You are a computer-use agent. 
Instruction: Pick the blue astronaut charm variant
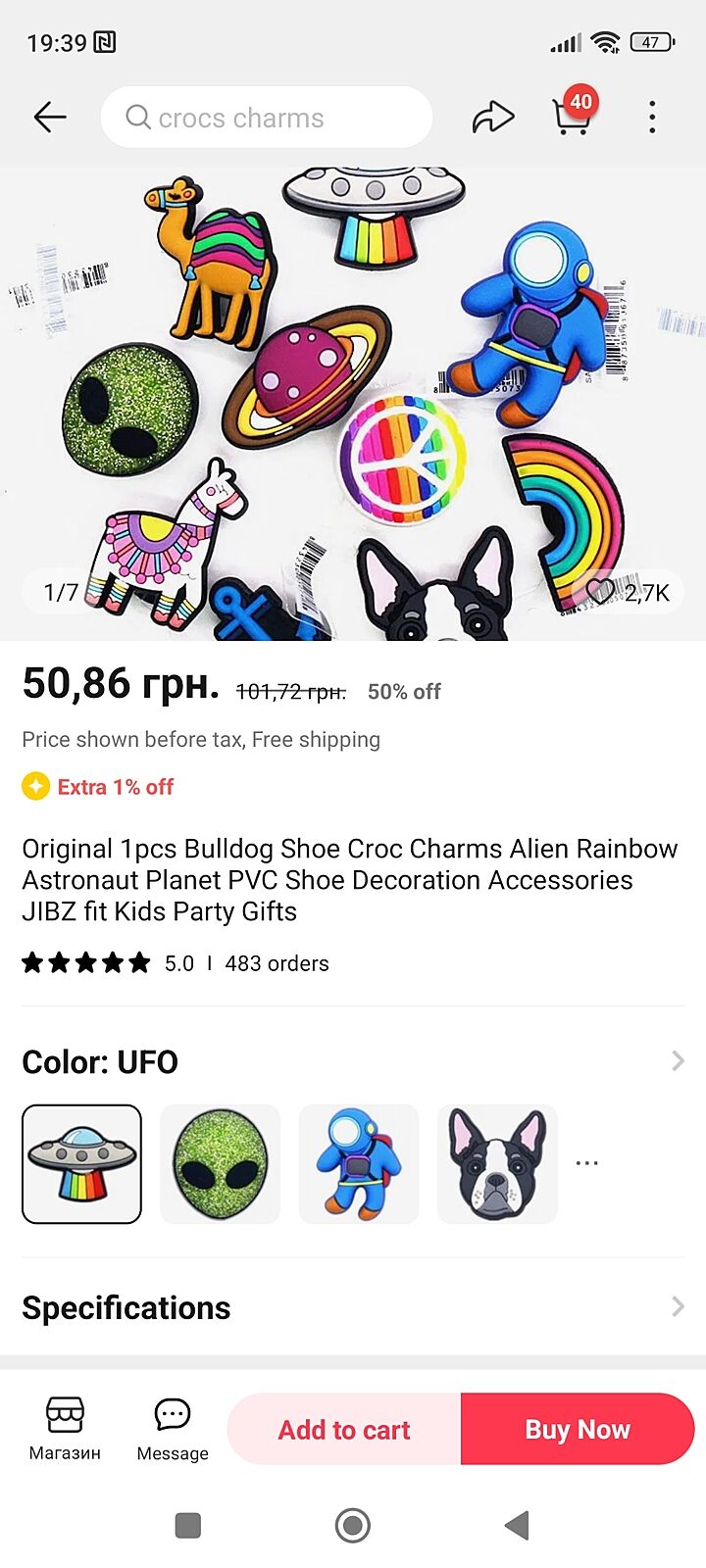click(359, 1164)
